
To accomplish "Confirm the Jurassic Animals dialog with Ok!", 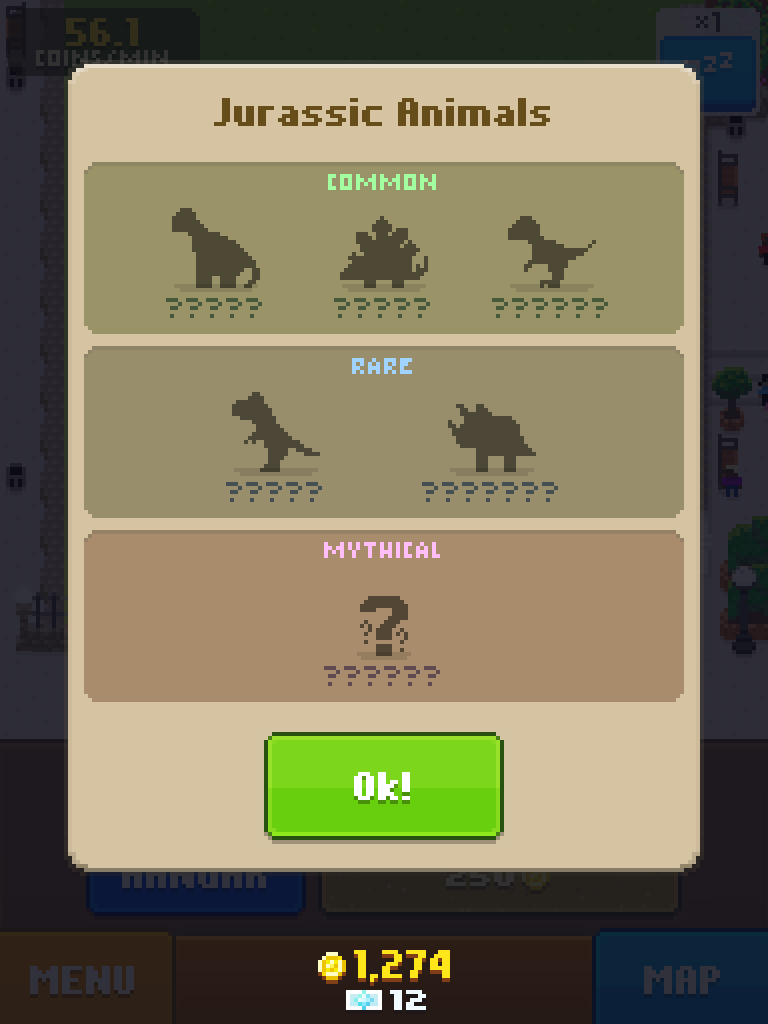I will coord(383,786).
